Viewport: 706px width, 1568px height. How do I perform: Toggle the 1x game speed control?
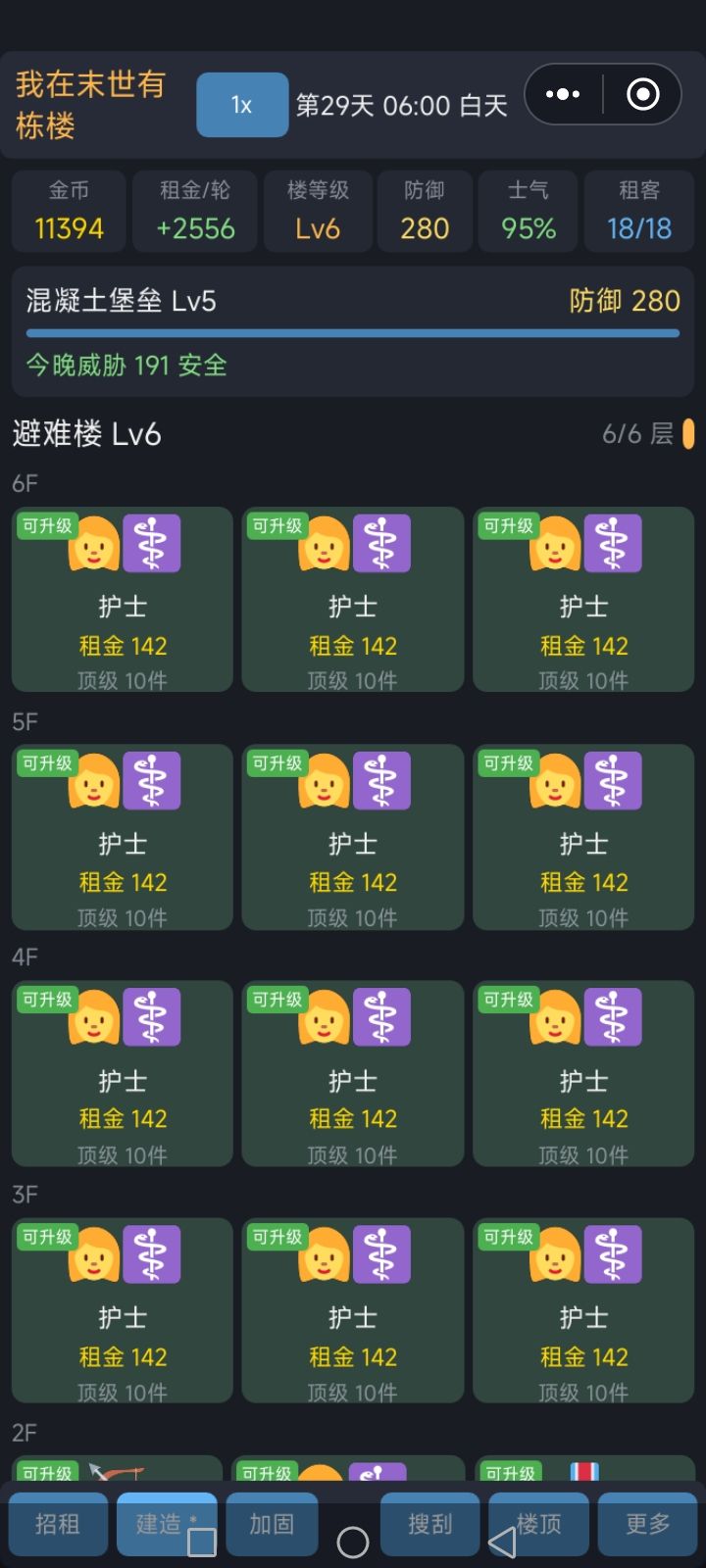(x=241, y=103)
